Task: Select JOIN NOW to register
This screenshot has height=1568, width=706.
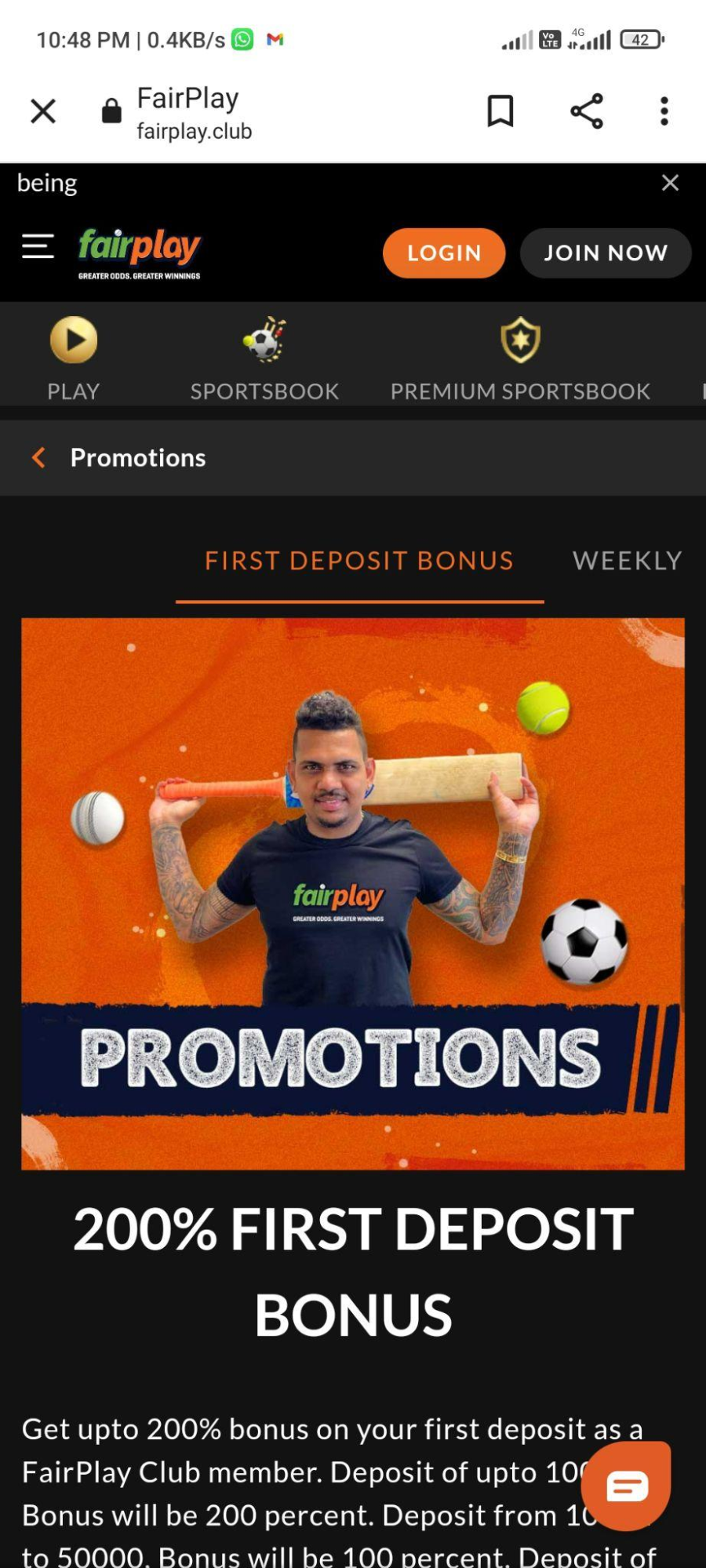Action: (x=606, y=253)
